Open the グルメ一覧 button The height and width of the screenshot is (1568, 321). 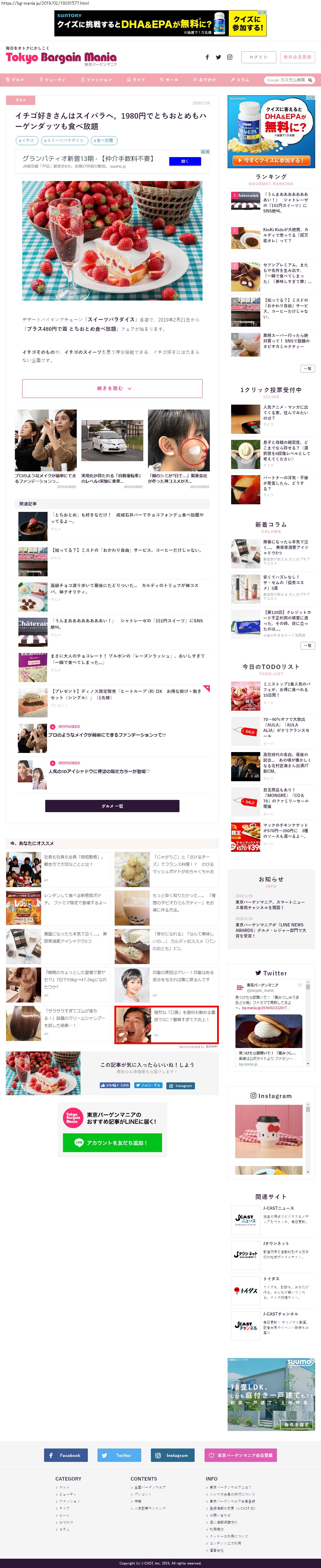point(112,806)
